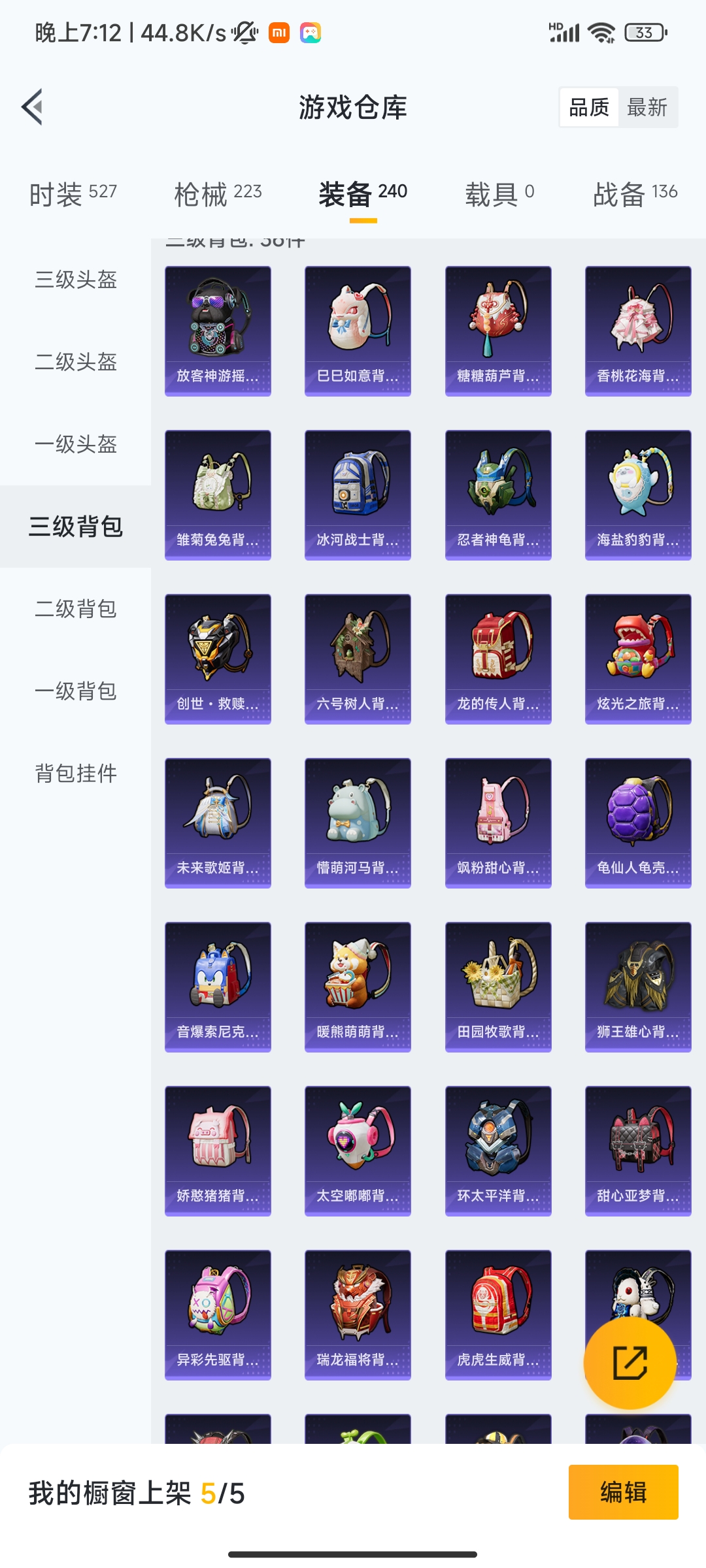Open the 冰河战士 backpack item
Screen dimensions: 706x1568
click(x=358, y=495)
